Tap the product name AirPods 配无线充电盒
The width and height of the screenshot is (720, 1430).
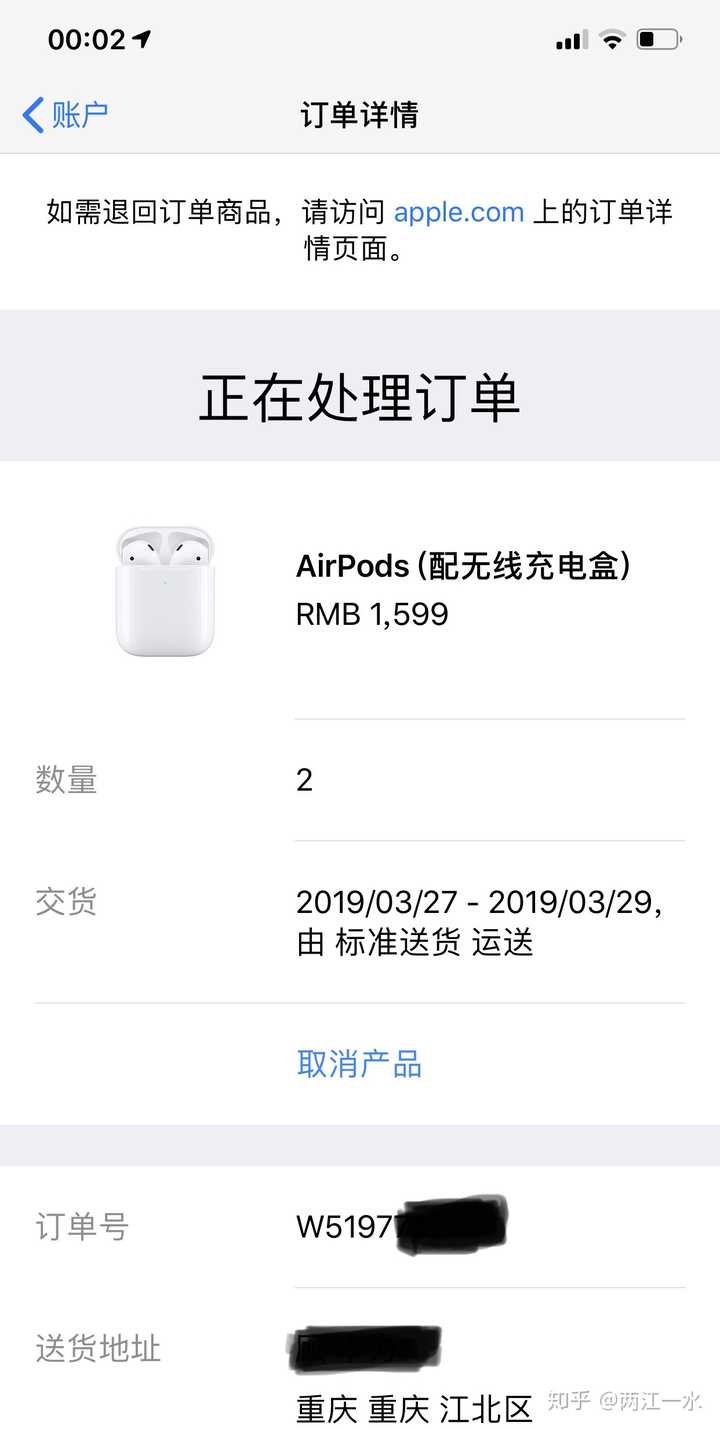470,565
